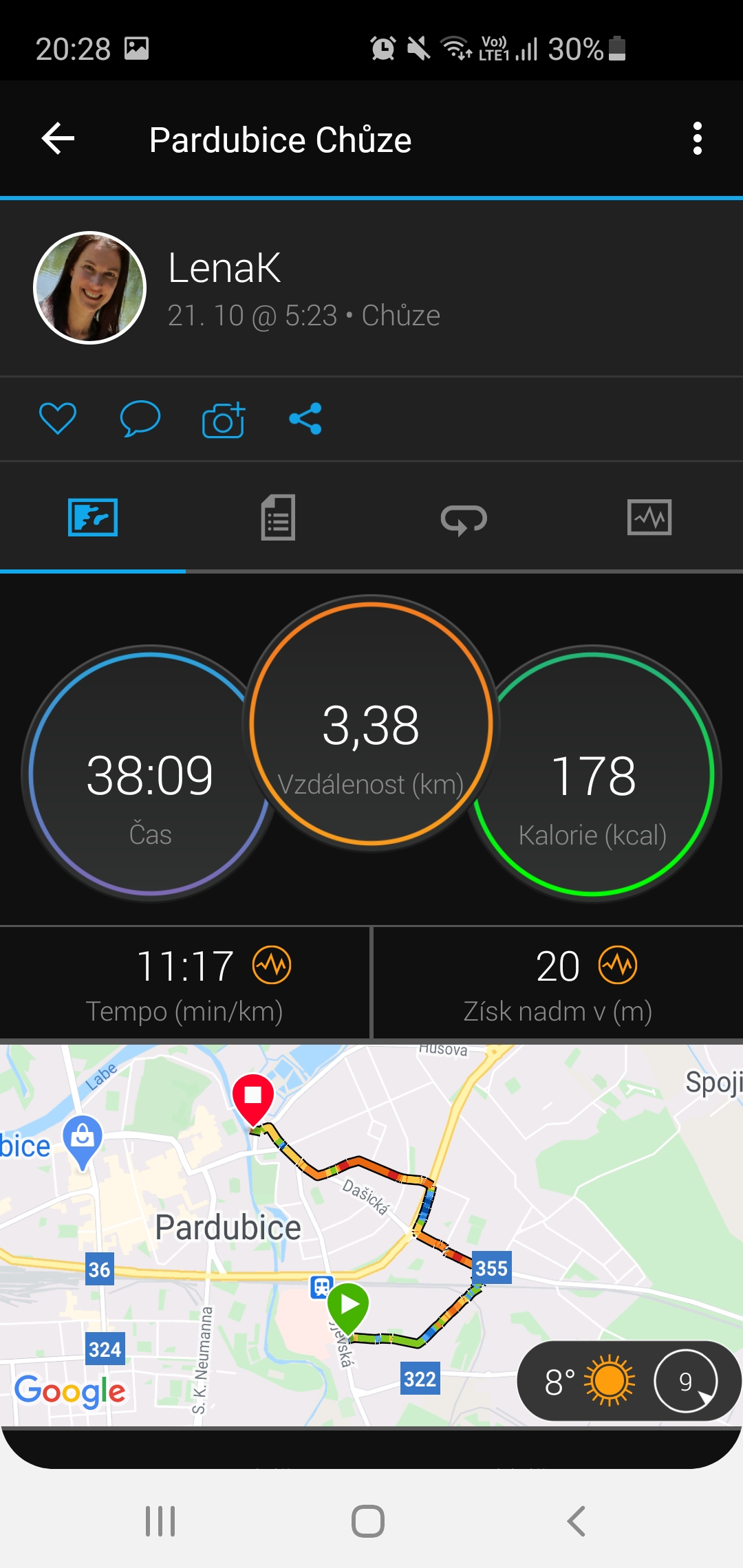Open the Tempo 11:17 pace insight icon
This screenshot has width=743, height=1568.
272,965
